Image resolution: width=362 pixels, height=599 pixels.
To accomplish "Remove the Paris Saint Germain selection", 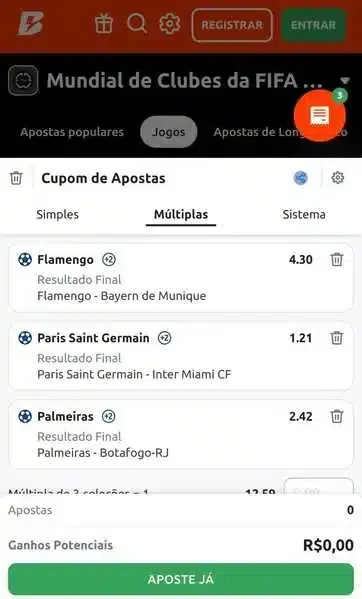I will click(x=336, y=338).
